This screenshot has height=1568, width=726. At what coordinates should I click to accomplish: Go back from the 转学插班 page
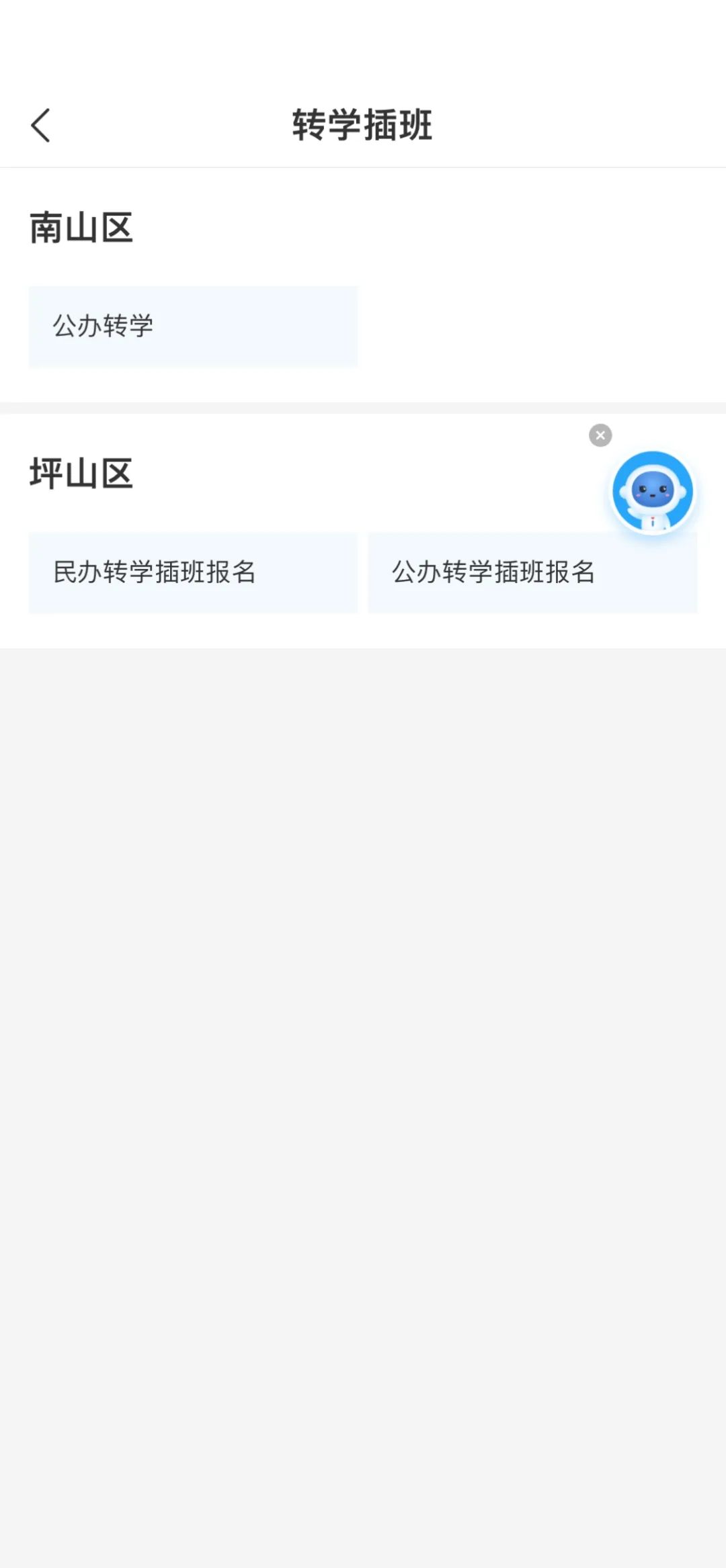(x=40, y=125)
